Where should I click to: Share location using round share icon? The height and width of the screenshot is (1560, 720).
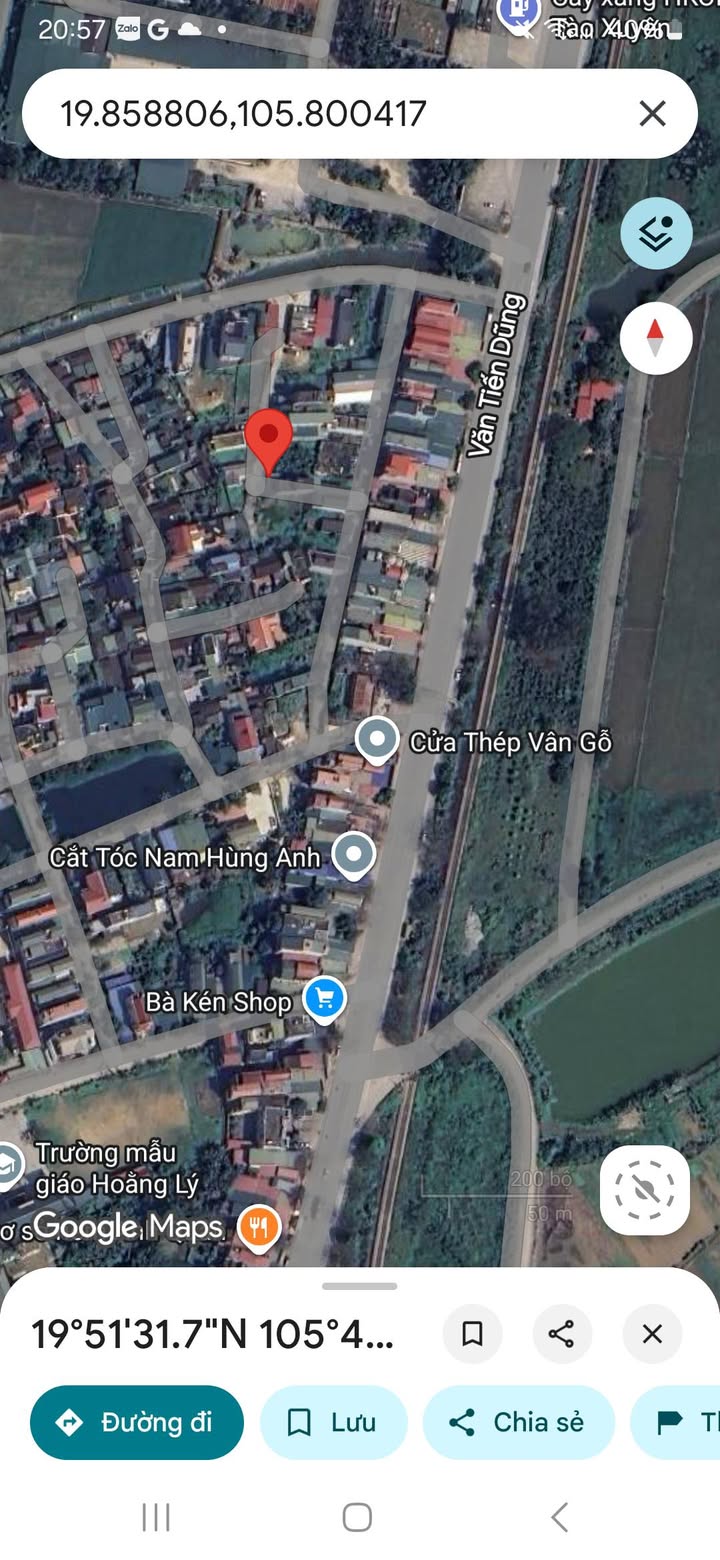pos(561,1334)
